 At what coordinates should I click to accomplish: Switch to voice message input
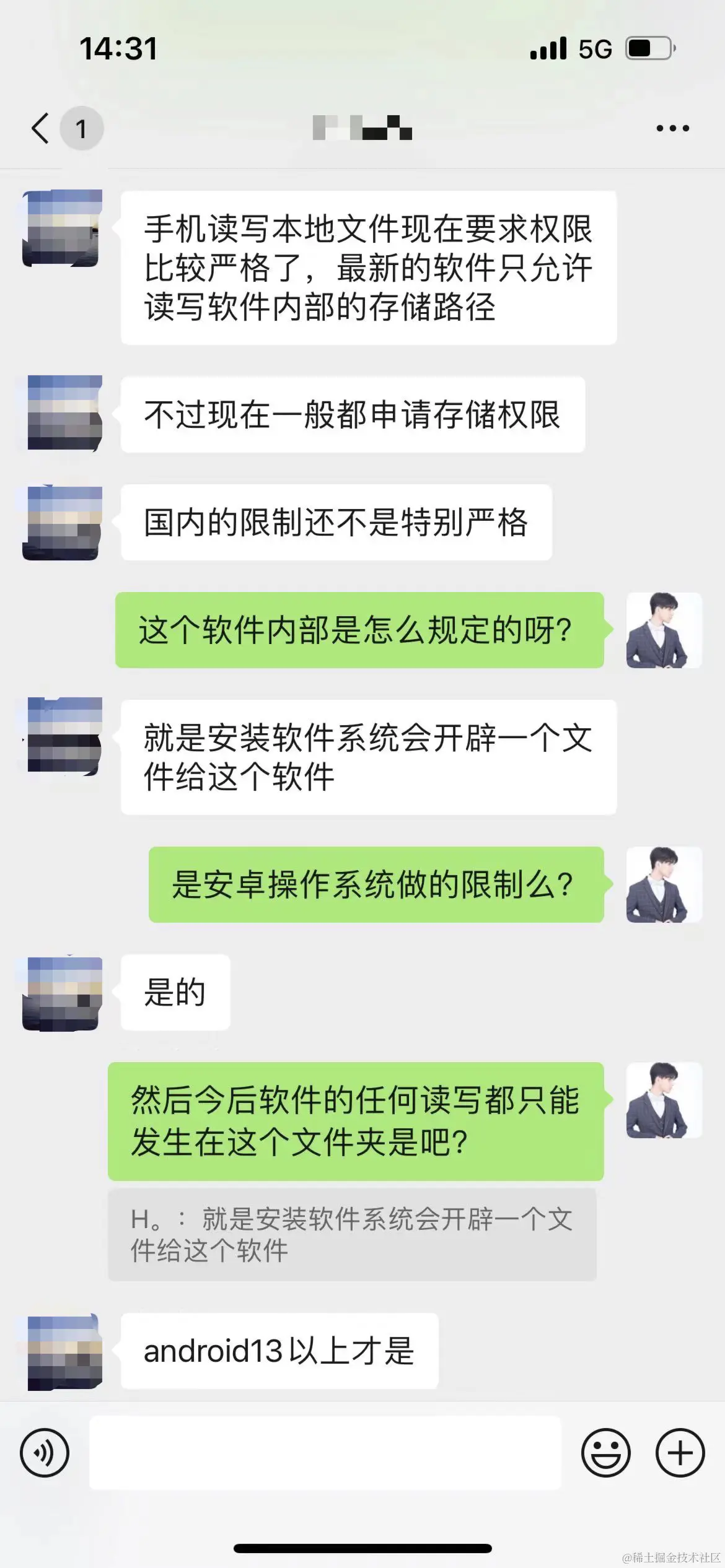[45, 1452]
